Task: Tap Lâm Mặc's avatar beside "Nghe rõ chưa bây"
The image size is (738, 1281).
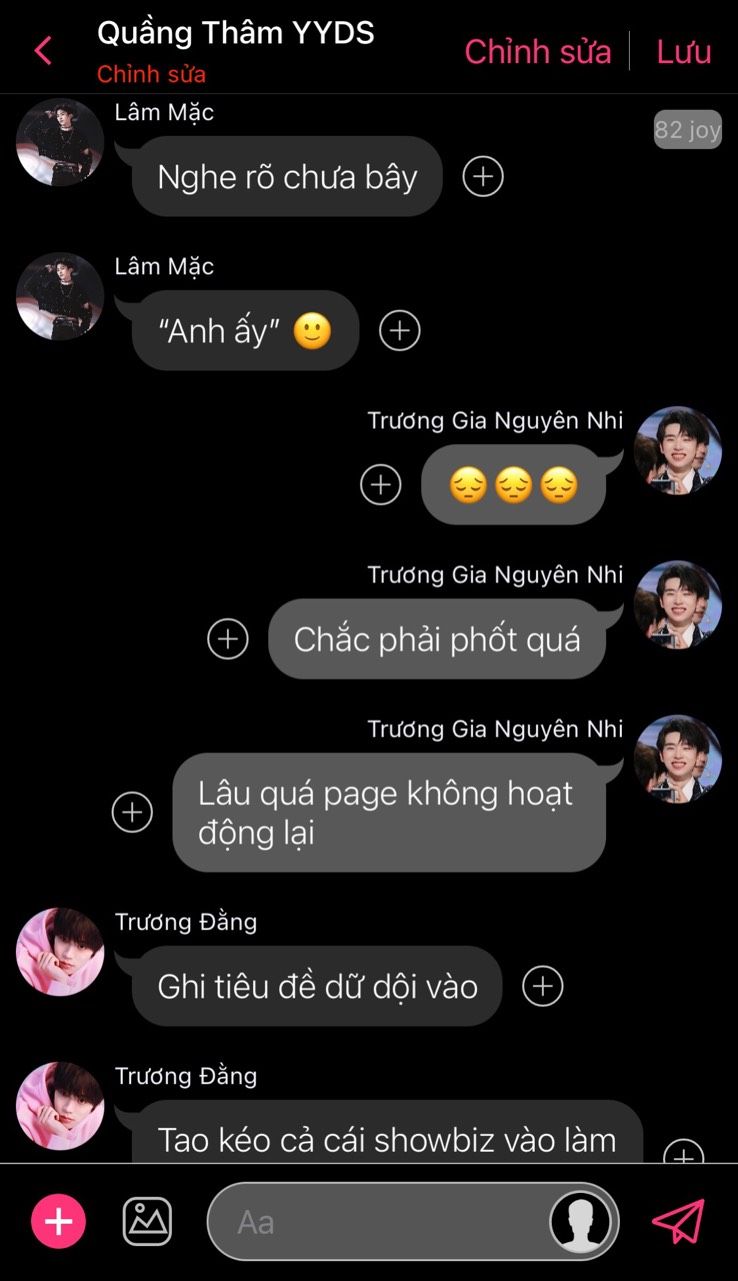Action: pyautogui.click(x=60, y=142)
